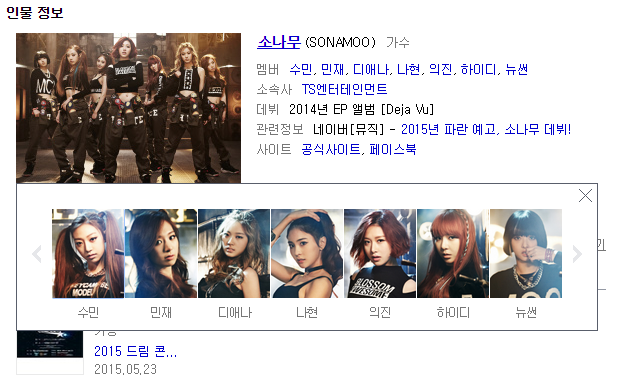Select 디애나 in the member links

(x=370, y=70)
